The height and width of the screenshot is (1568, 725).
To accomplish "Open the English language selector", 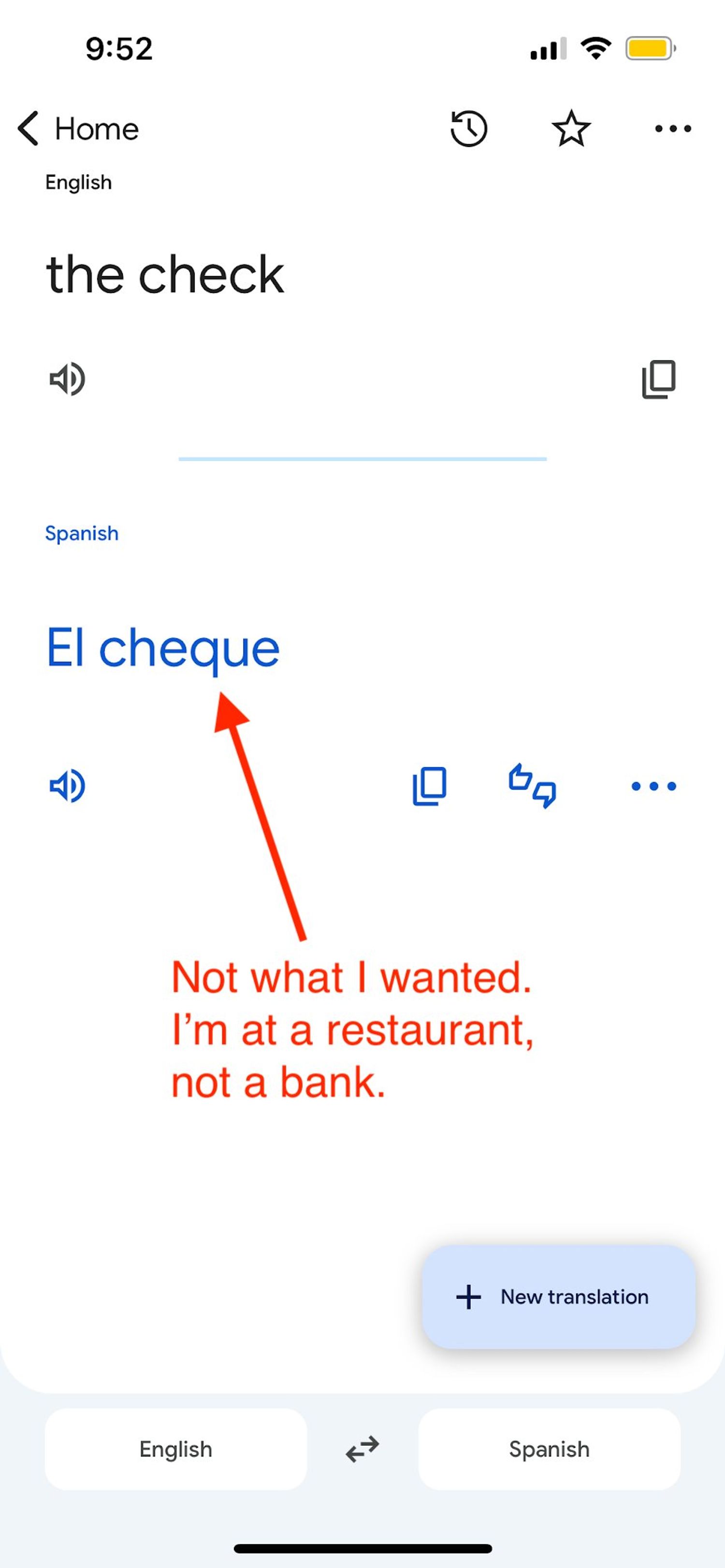I will 175,1449.
